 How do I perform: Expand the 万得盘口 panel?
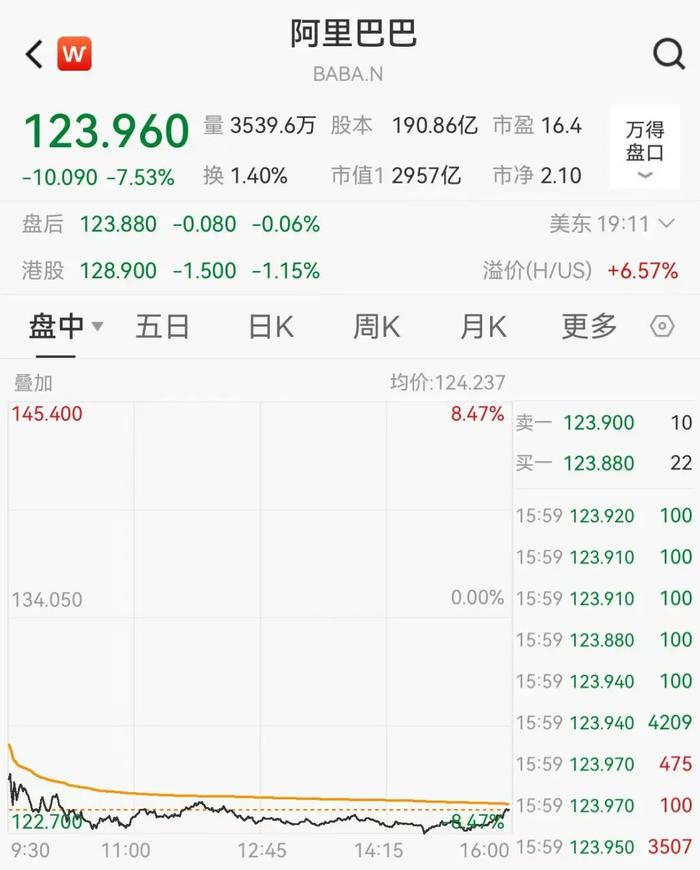coord(645,149)
